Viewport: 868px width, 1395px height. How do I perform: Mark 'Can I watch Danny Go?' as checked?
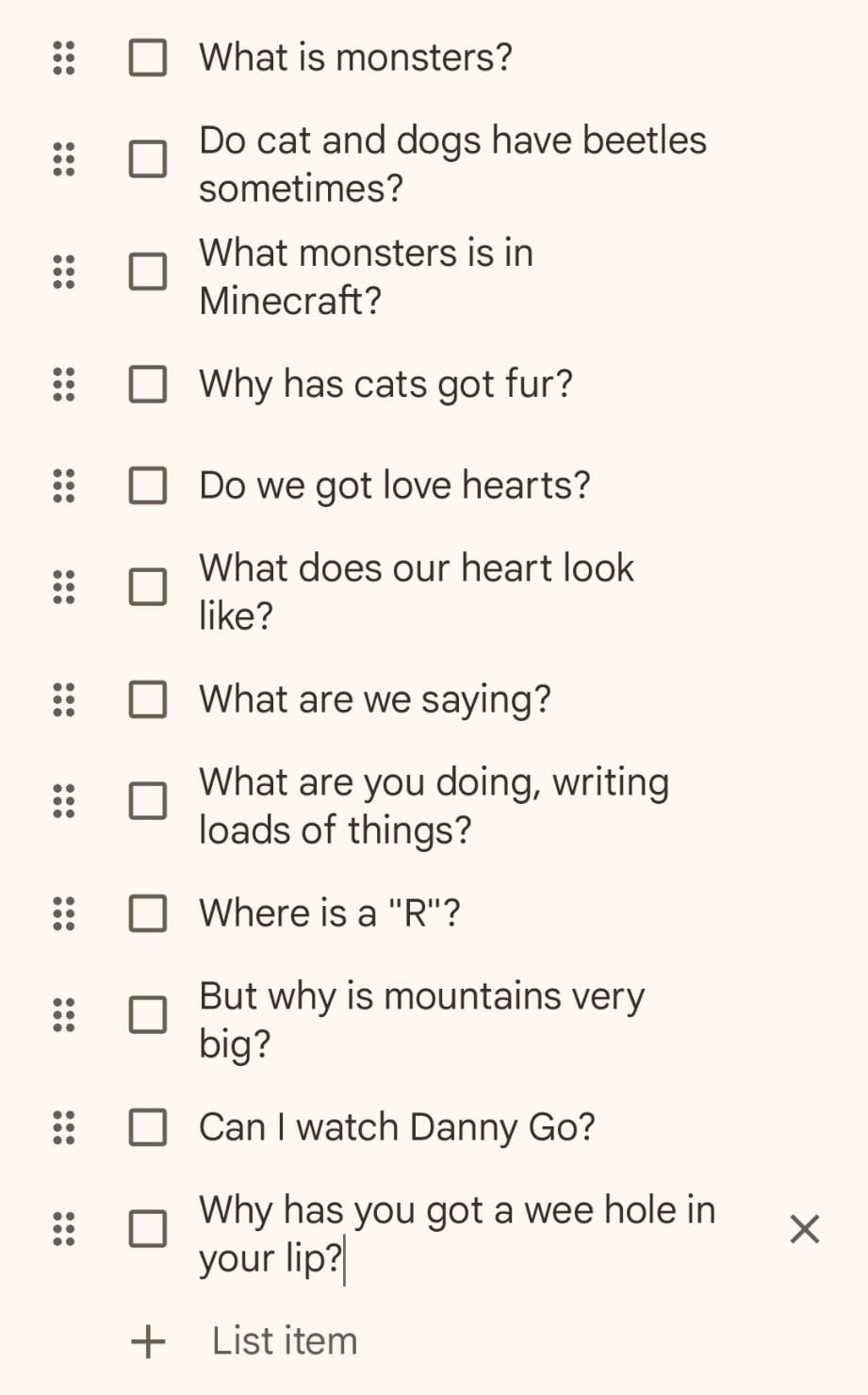(x=148, y=1127)
